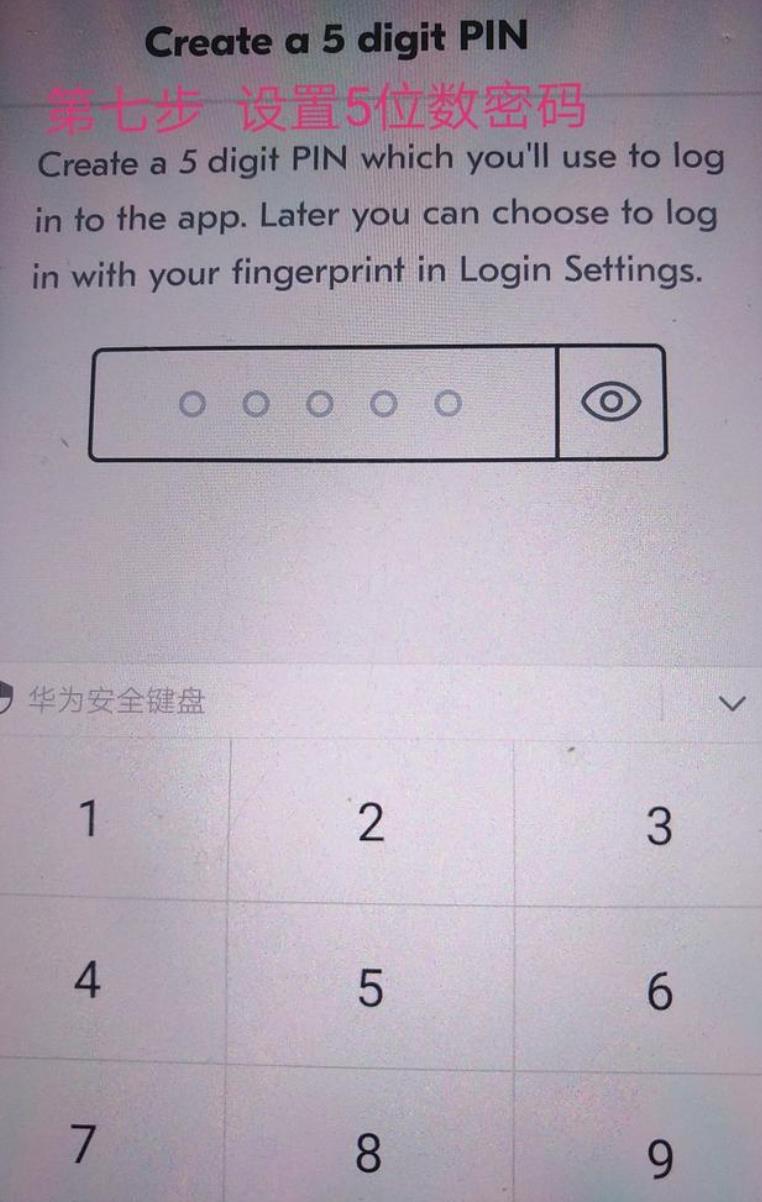Focus the 5 digit PIN field
This screenshot has height=1202, width=762.
[322, 403]
